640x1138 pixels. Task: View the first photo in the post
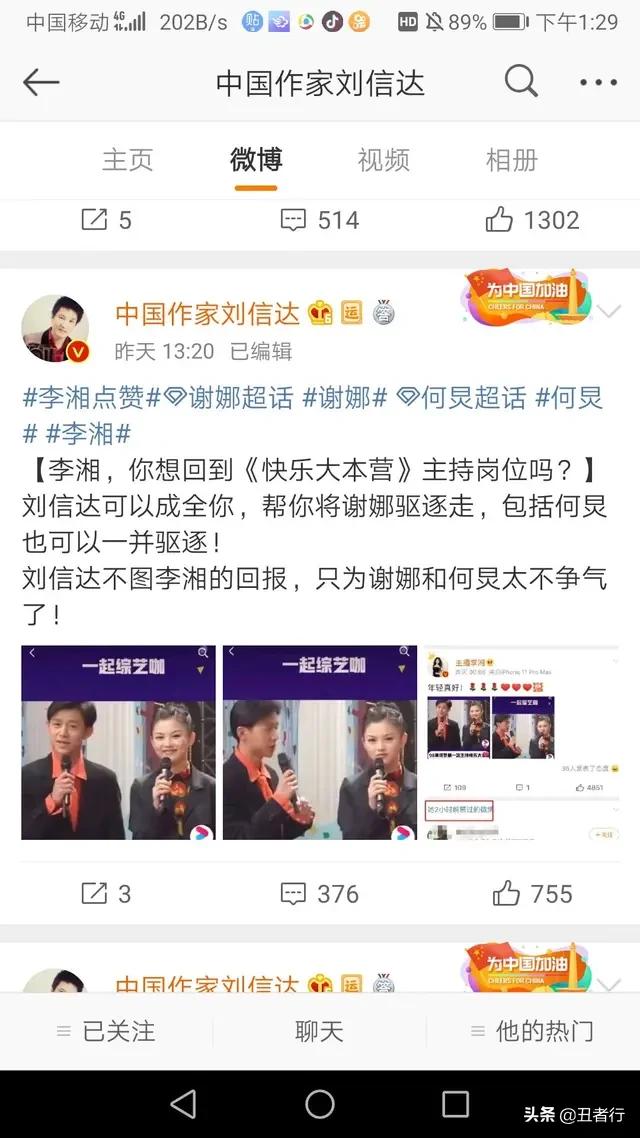click(x=118, y=742)
